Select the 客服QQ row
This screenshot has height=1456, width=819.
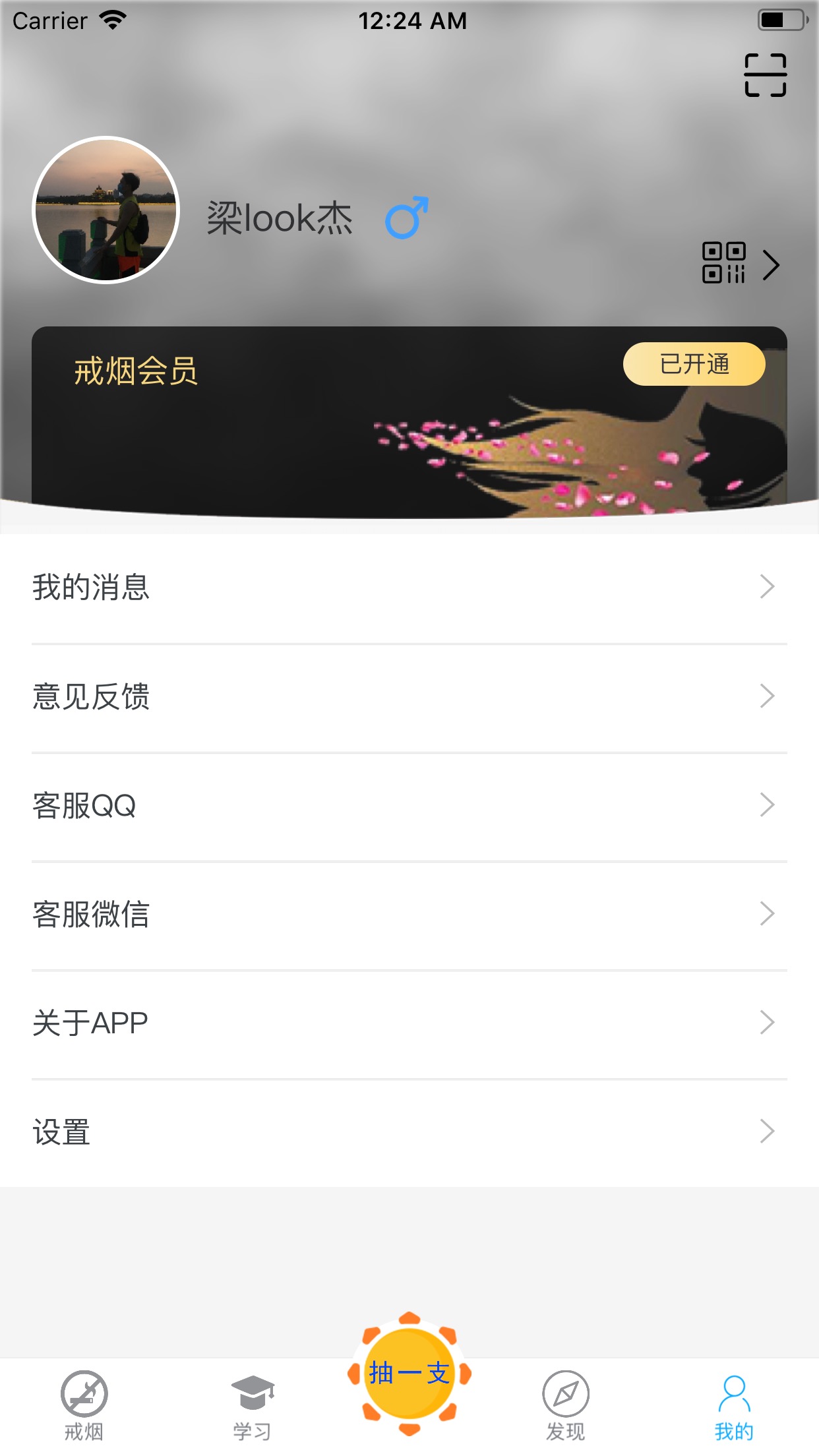(409, 805)
